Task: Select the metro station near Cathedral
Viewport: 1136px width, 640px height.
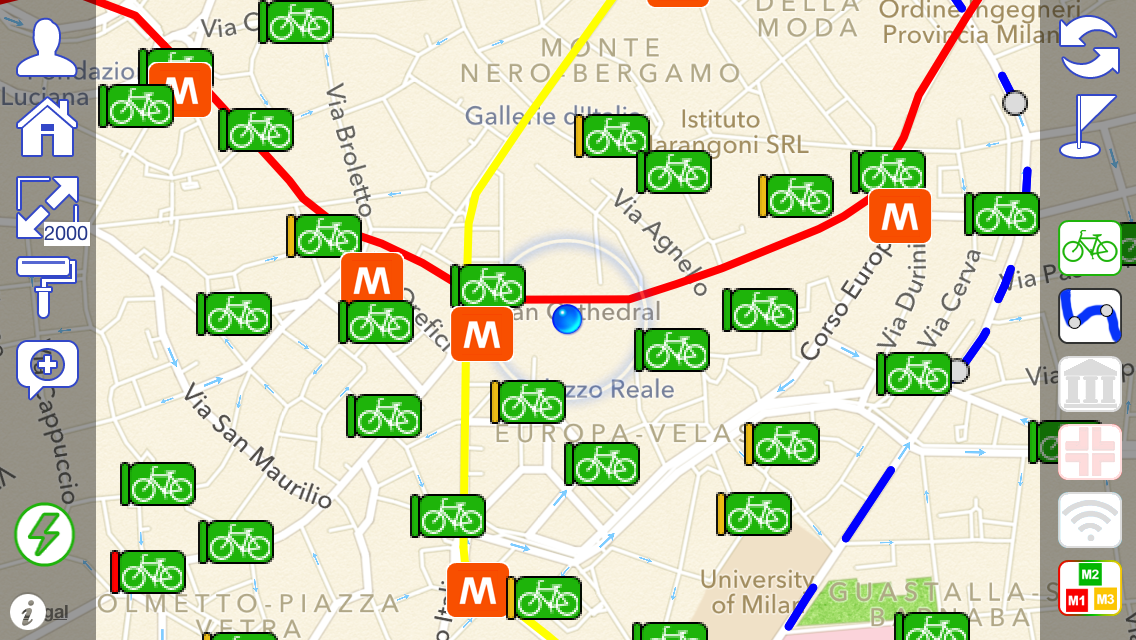Action: click(x=481, y=334)
